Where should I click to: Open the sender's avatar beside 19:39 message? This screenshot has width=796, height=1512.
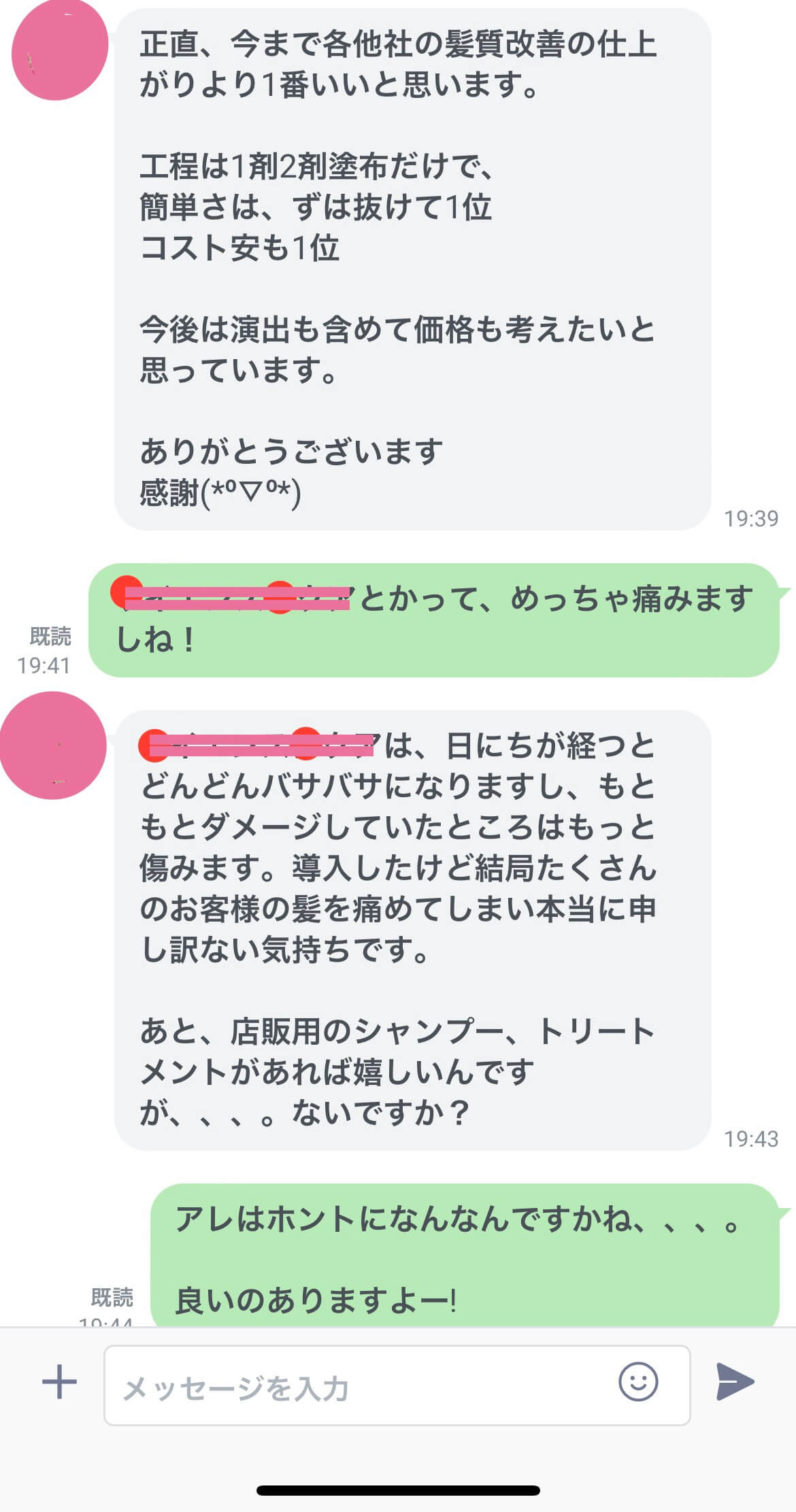point(59,51)
